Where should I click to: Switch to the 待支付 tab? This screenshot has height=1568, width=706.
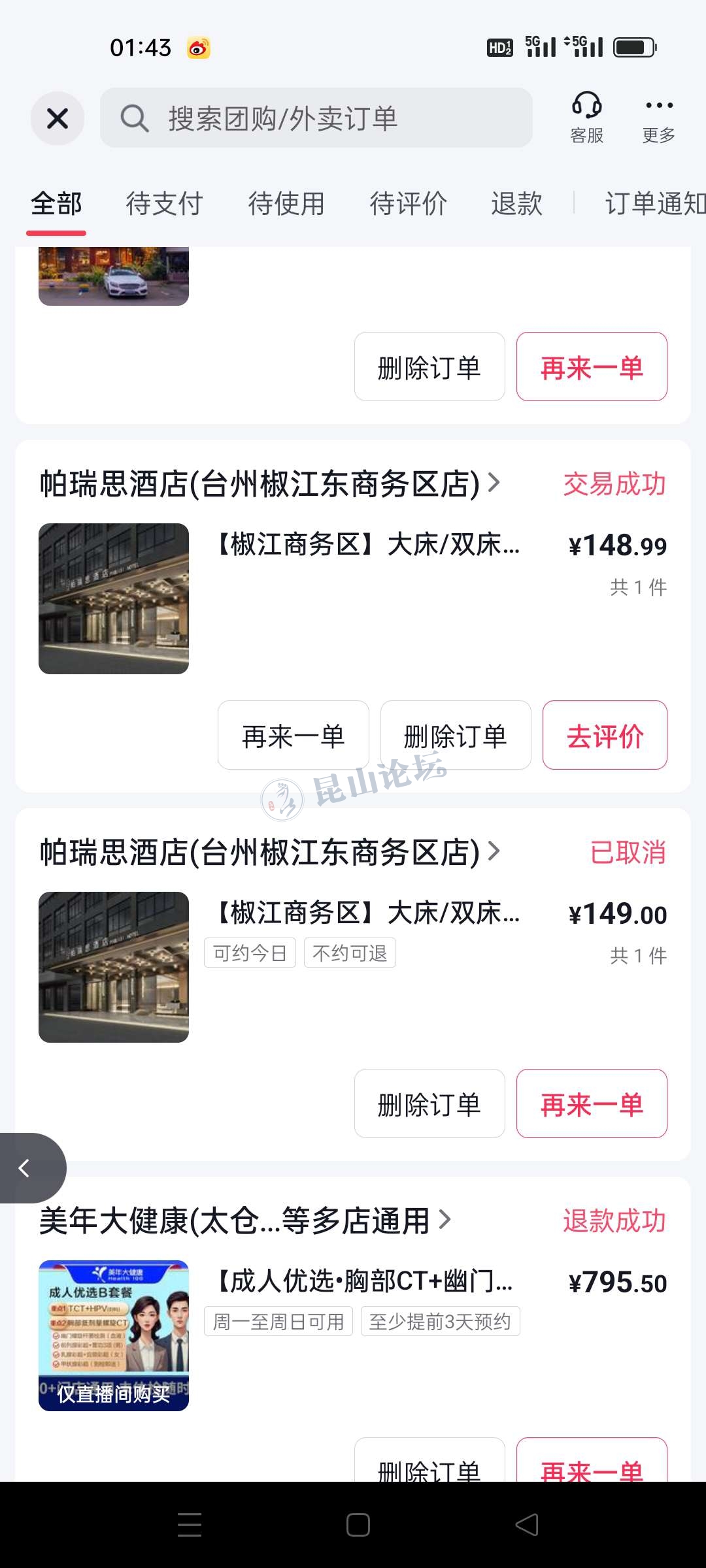click(x=164, y=203)
